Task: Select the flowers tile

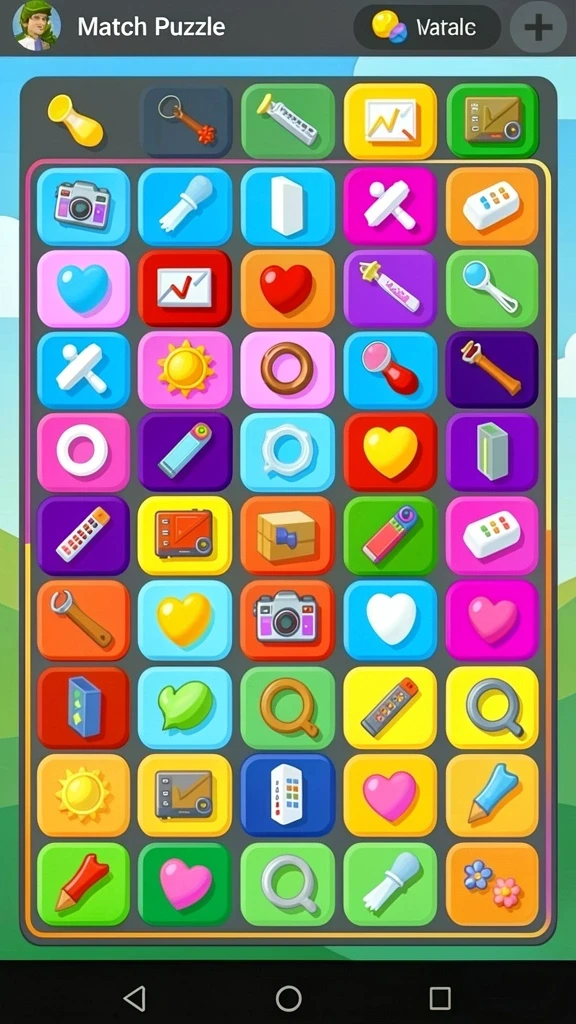Action: (492, 884)
